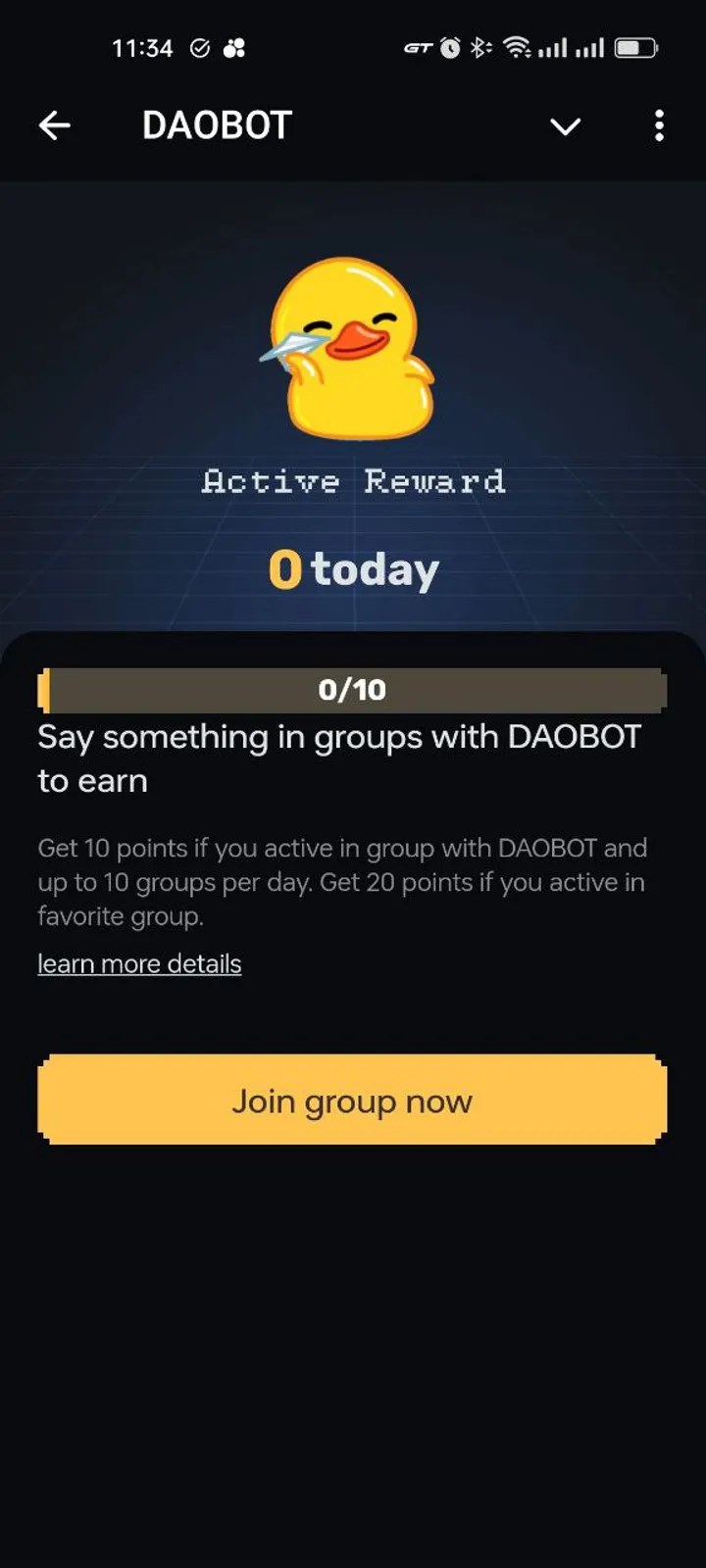This screenshot has width=706, height=1568.
Task: Tap the GT performance mode status icon
Action: click(x=418, y=47)
